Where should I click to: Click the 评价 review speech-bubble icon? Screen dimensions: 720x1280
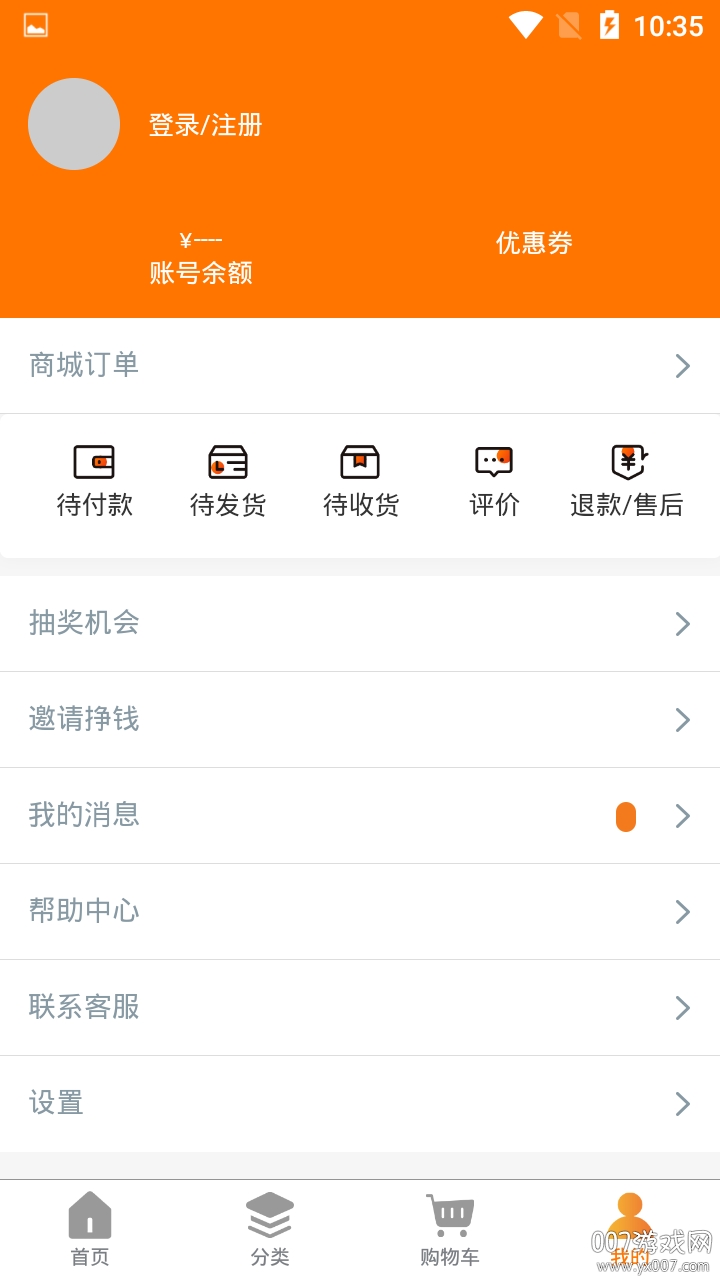[493, 462]
